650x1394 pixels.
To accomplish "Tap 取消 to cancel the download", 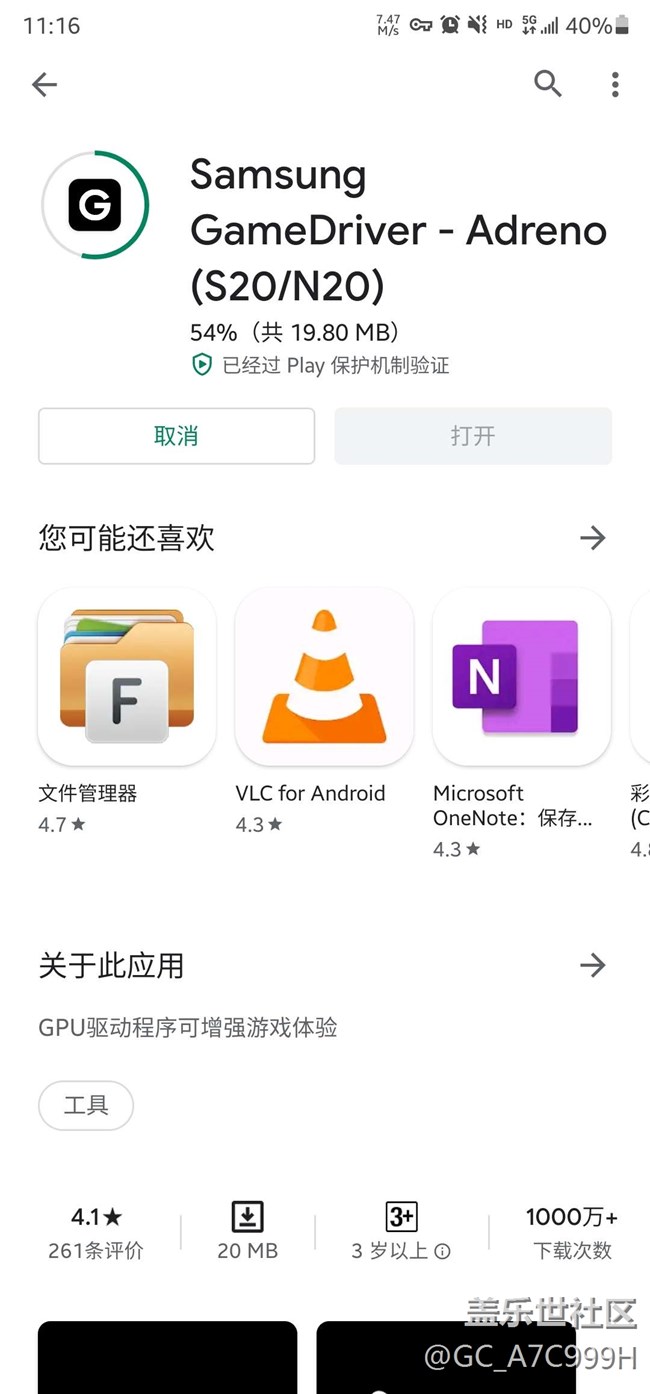I will (176, 436).
